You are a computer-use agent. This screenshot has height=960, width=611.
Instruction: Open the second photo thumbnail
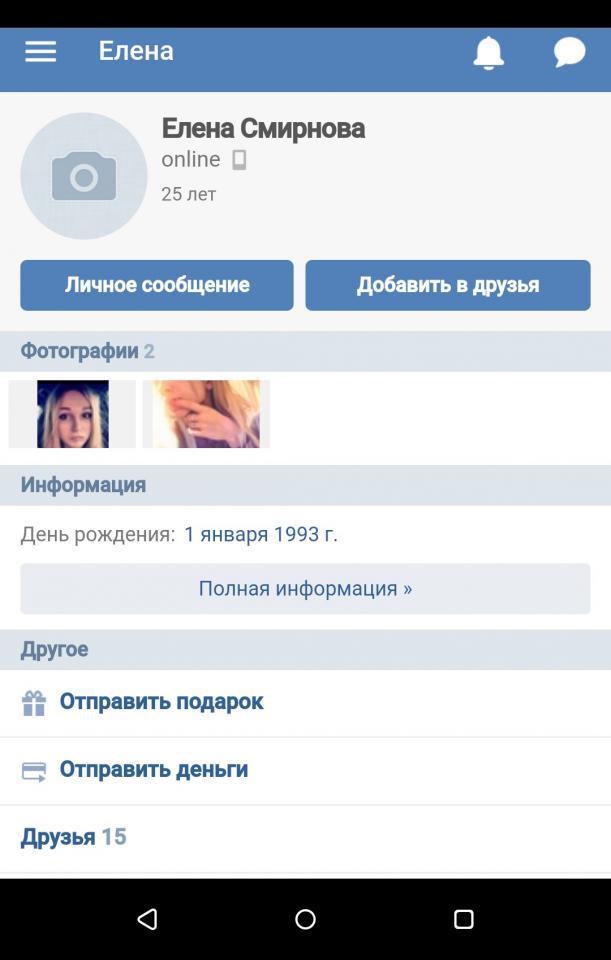click(x=206, y=414)
